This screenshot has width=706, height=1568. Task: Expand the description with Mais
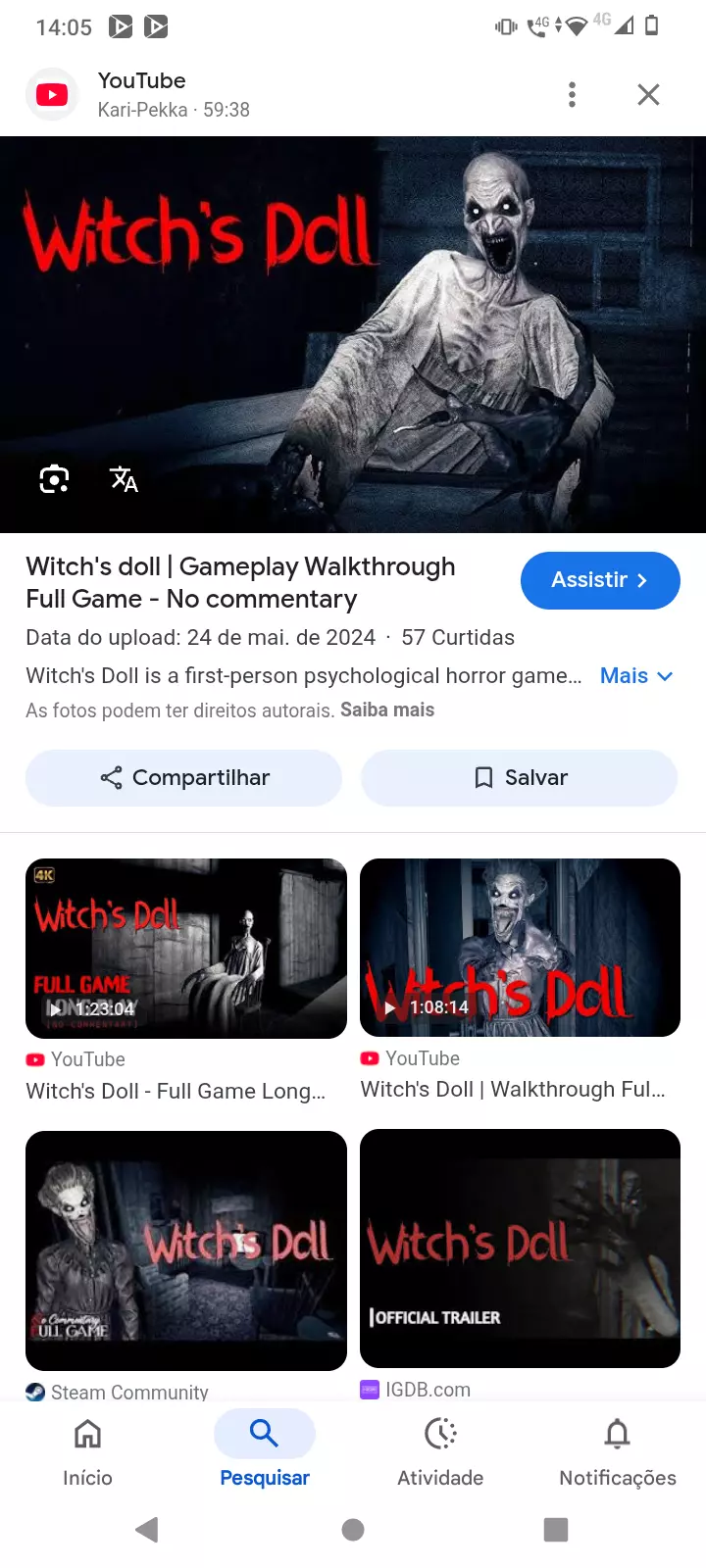(x=635, y=676)
